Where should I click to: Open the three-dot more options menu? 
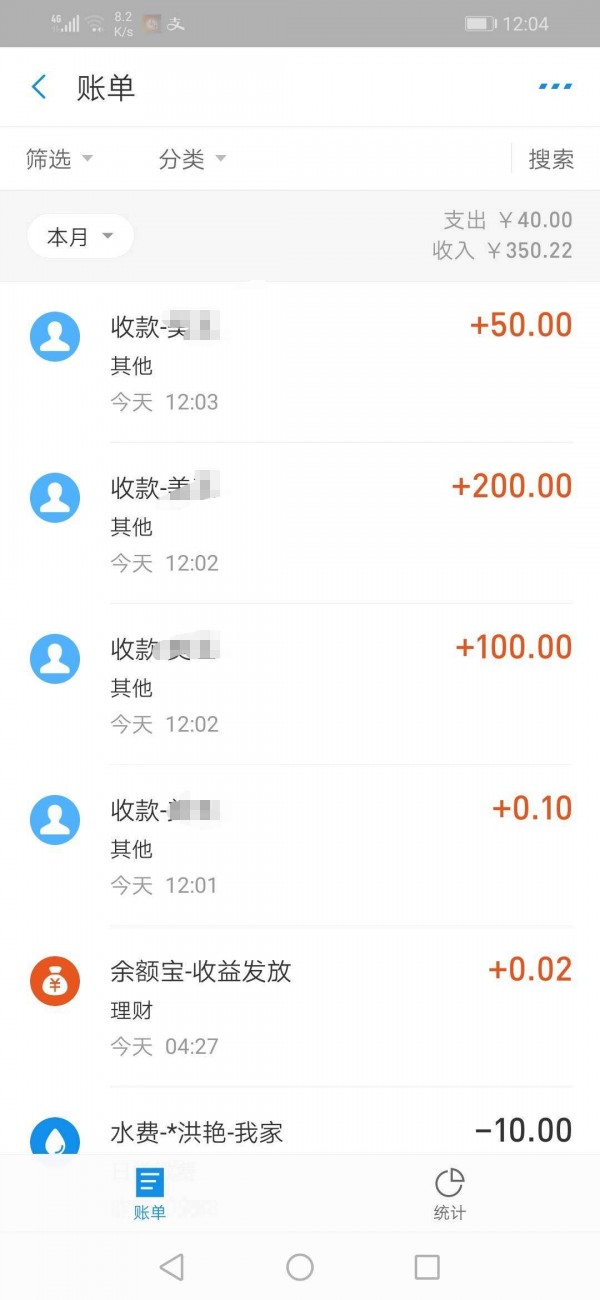(555, 87)
